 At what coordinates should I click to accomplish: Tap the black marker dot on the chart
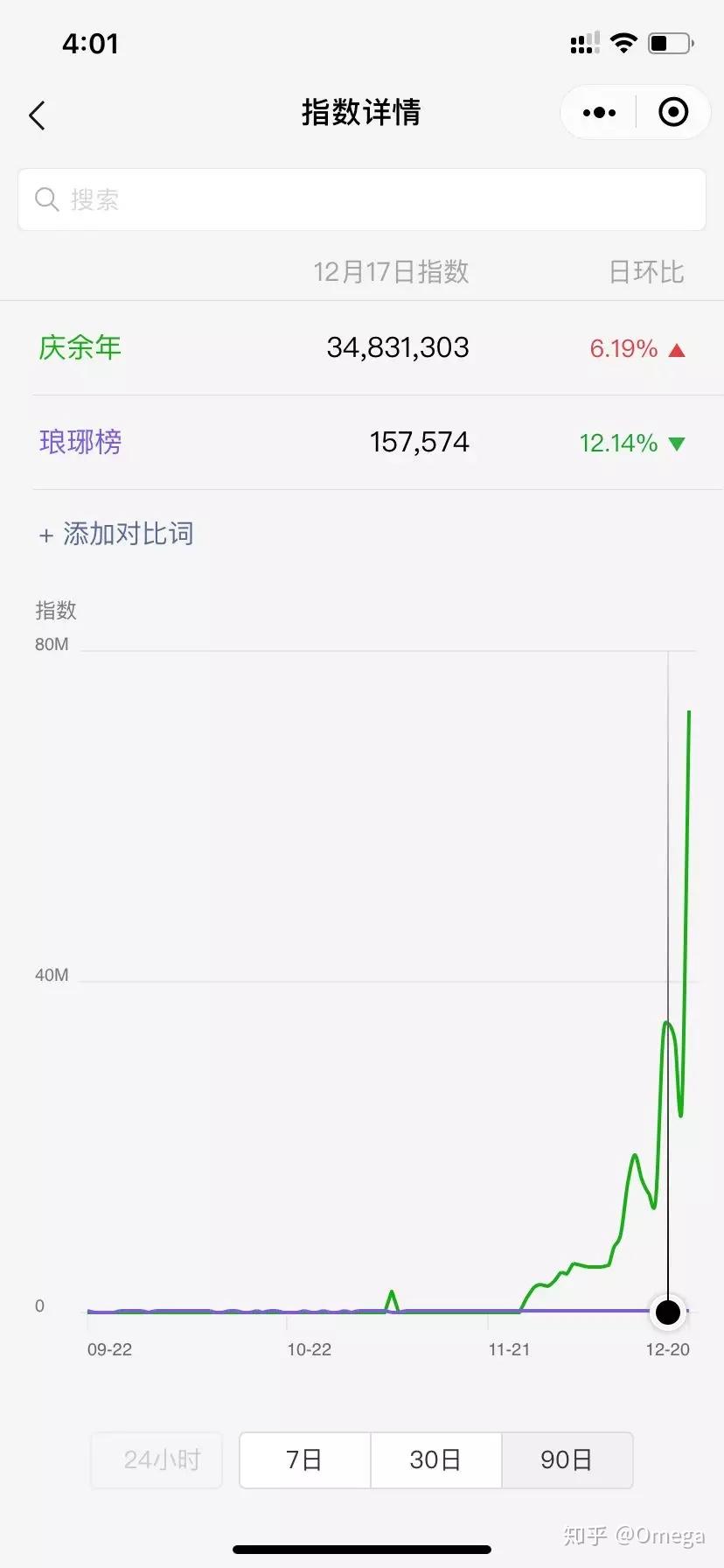pyautogui.click(x=668, y=1312)
